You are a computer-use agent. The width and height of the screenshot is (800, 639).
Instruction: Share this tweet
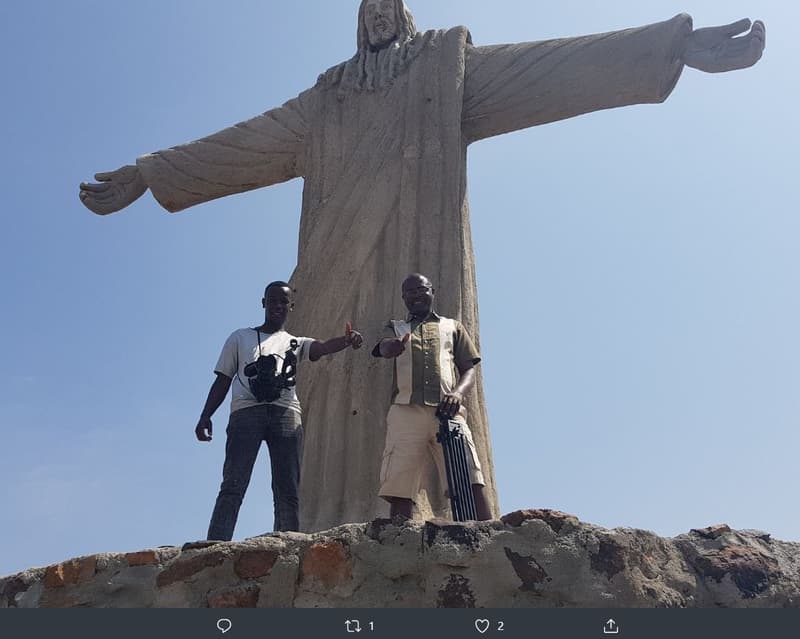coord(611,626)
